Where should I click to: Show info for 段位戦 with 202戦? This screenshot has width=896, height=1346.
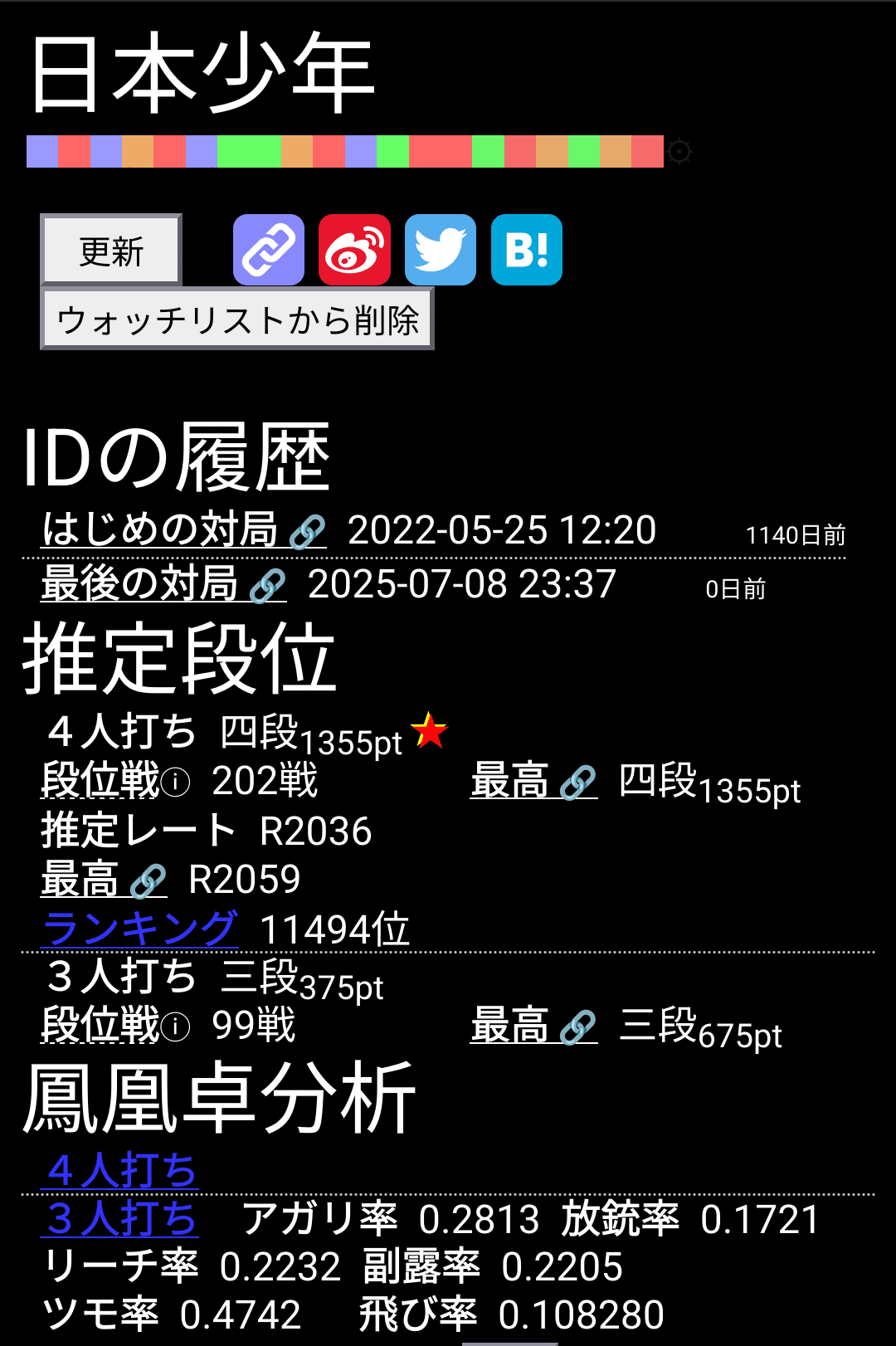pyautogui.click(x=175, y=782)
